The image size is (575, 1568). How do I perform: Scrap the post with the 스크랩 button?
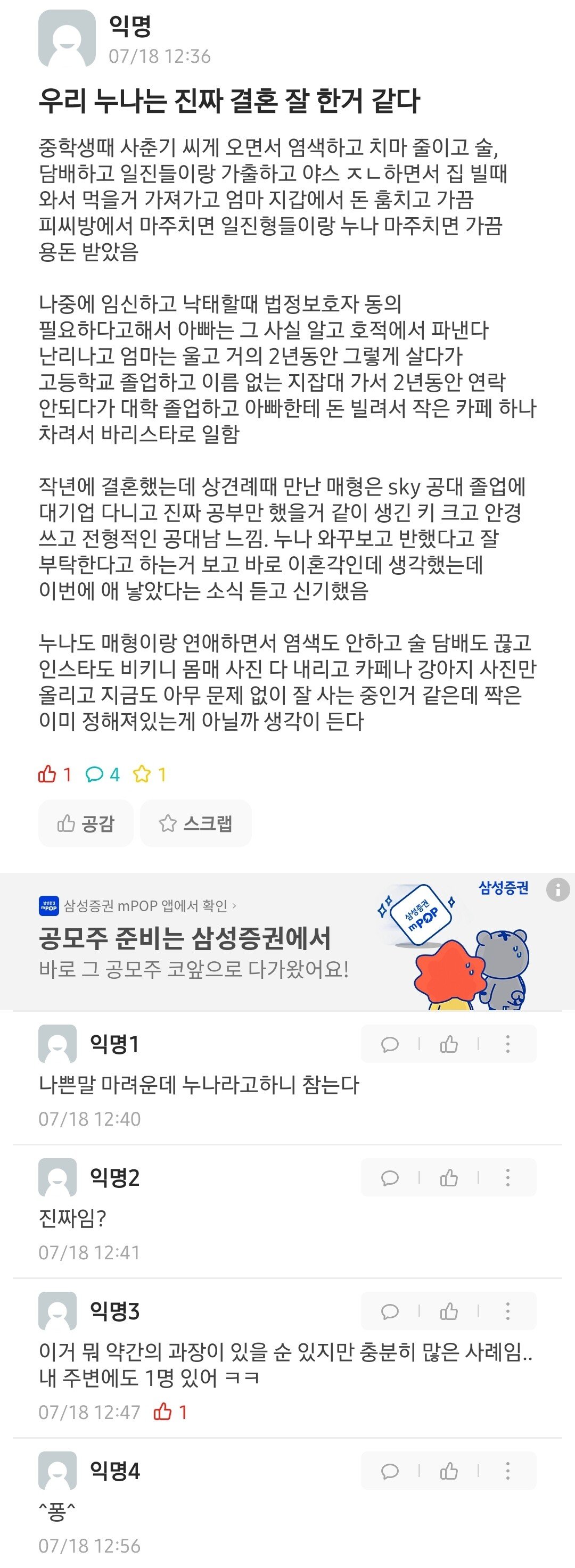(195, 823)
